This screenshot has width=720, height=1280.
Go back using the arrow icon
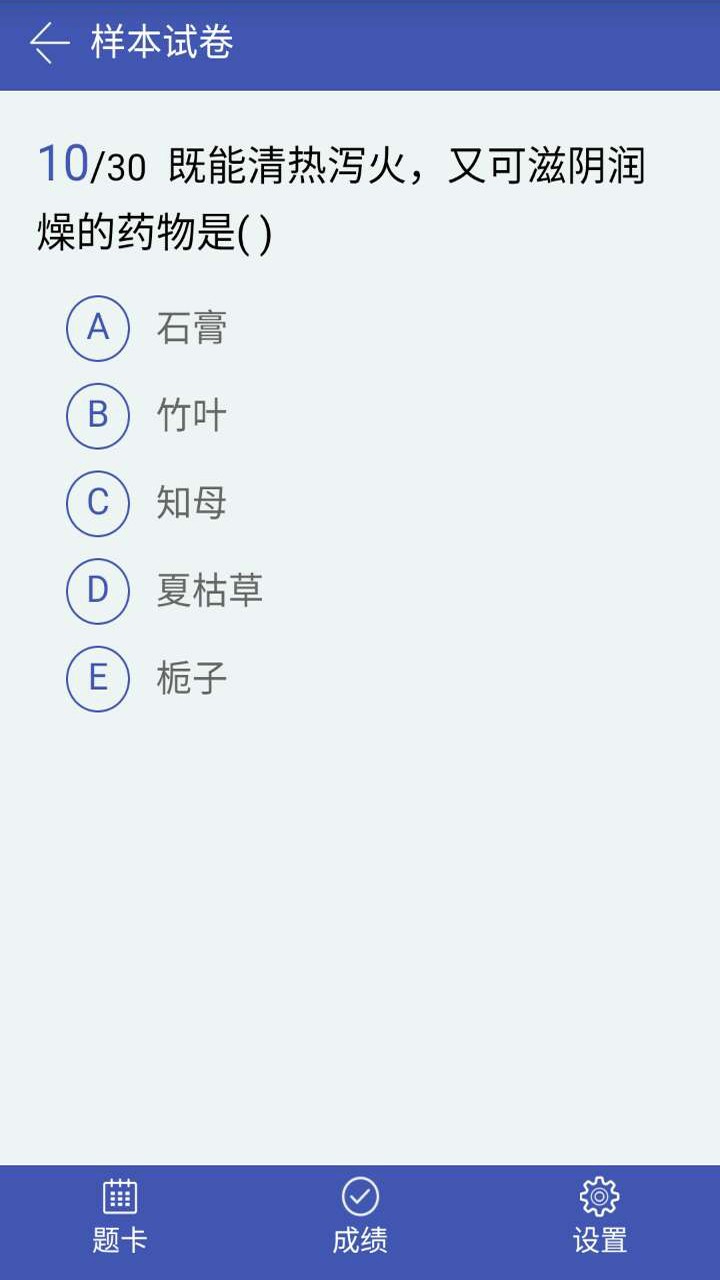click(x=49, y=43)
